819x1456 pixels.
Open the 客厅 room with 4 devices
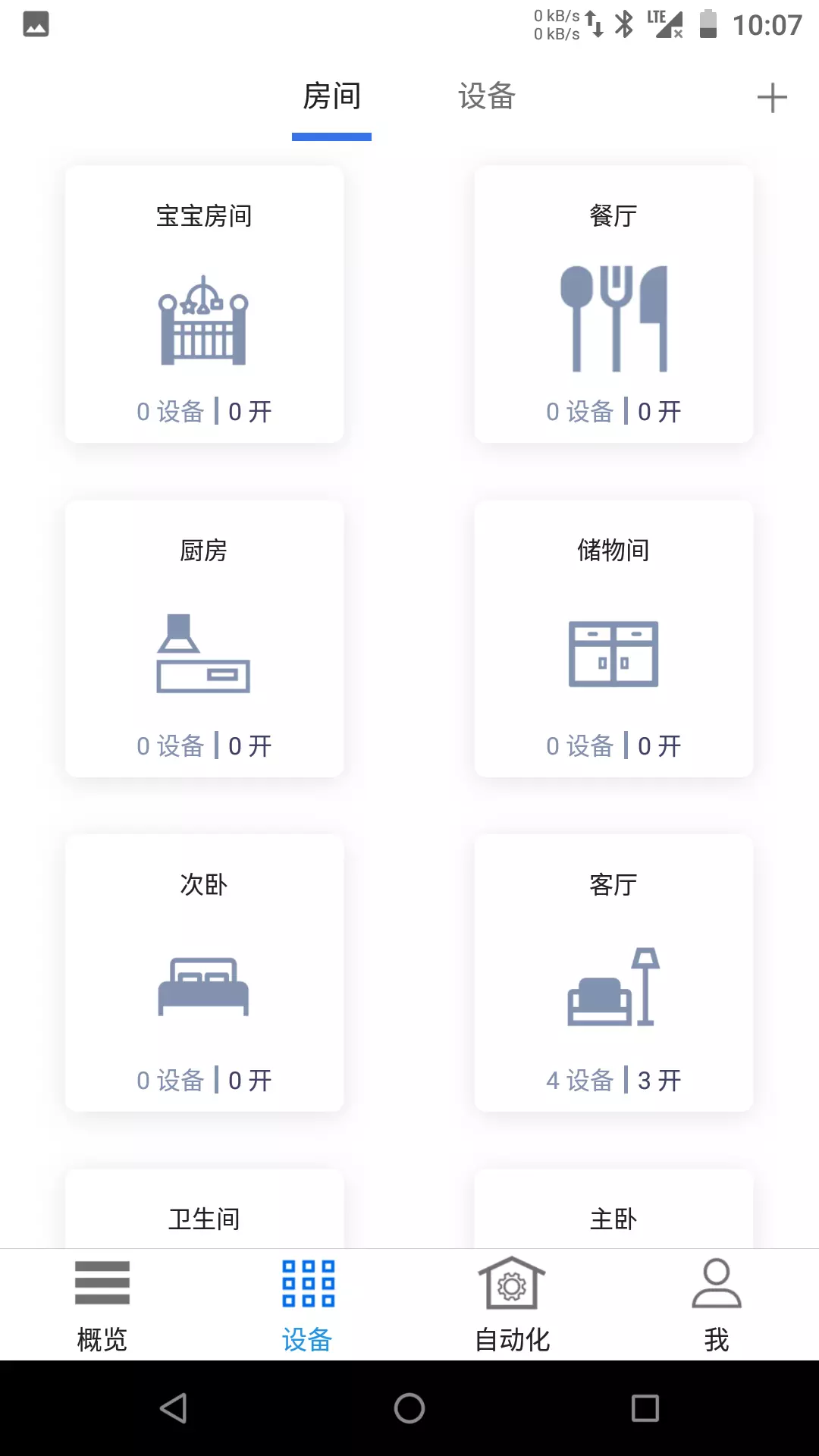point(613,973)
